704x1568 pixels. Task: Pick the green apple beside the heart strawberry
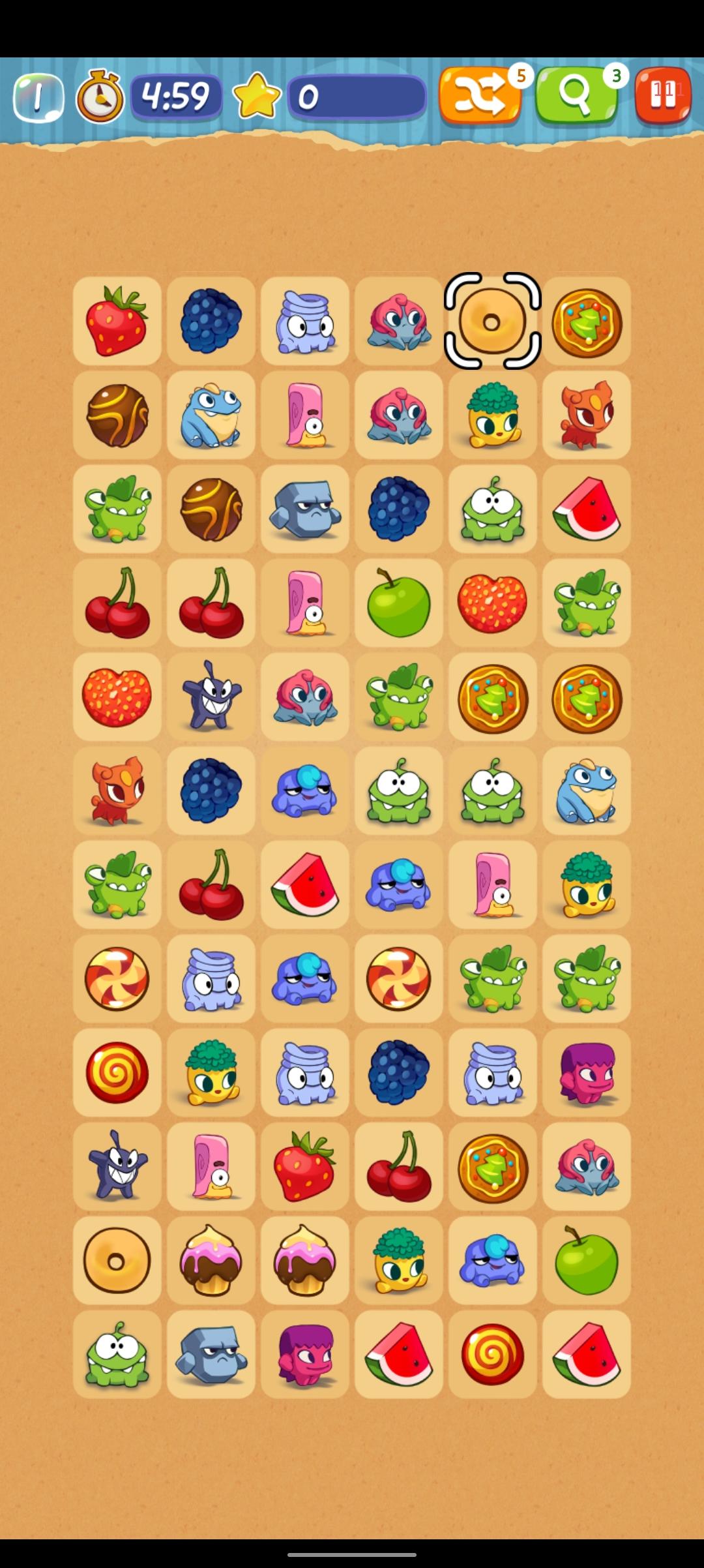click(398, 603)
